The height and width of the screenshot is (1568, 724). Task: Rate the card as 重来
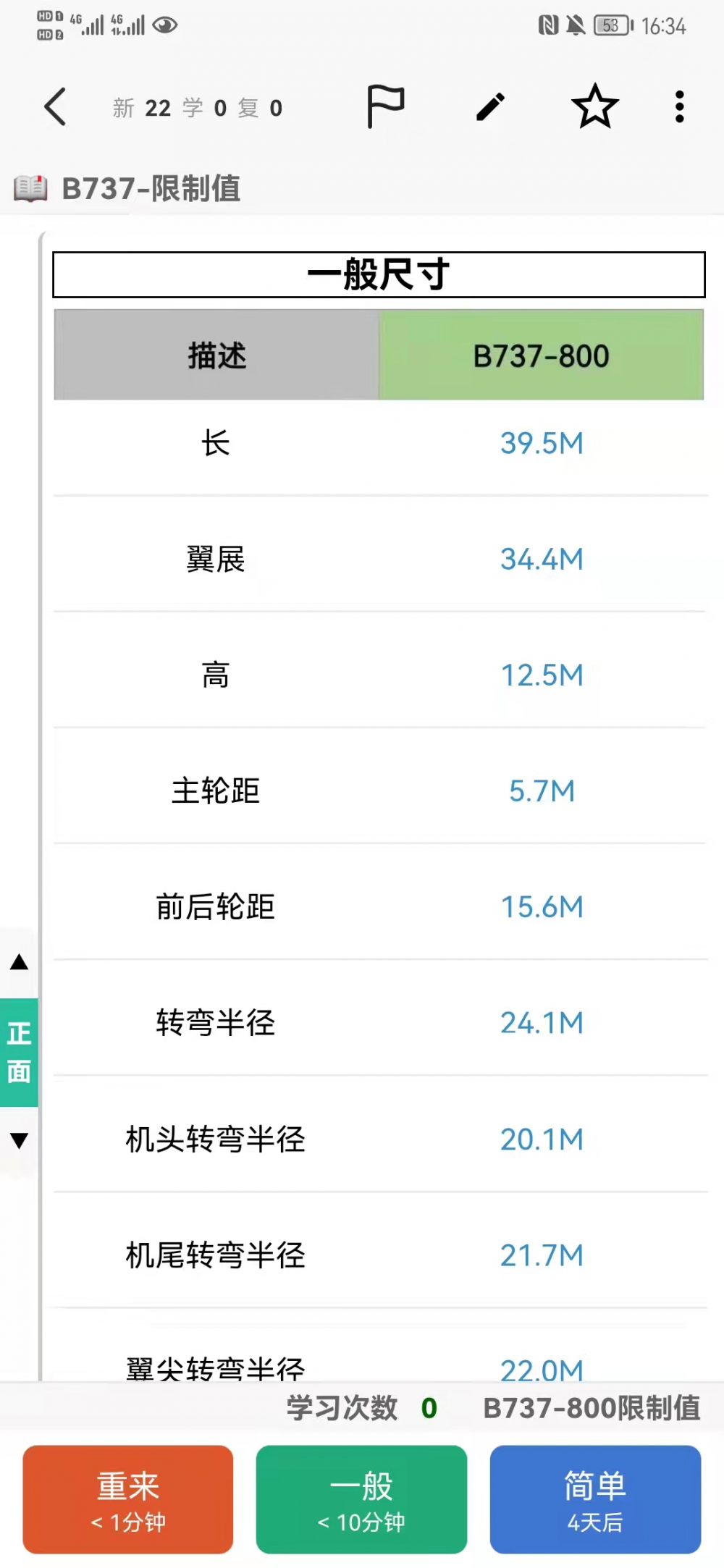pos(128,1499)
